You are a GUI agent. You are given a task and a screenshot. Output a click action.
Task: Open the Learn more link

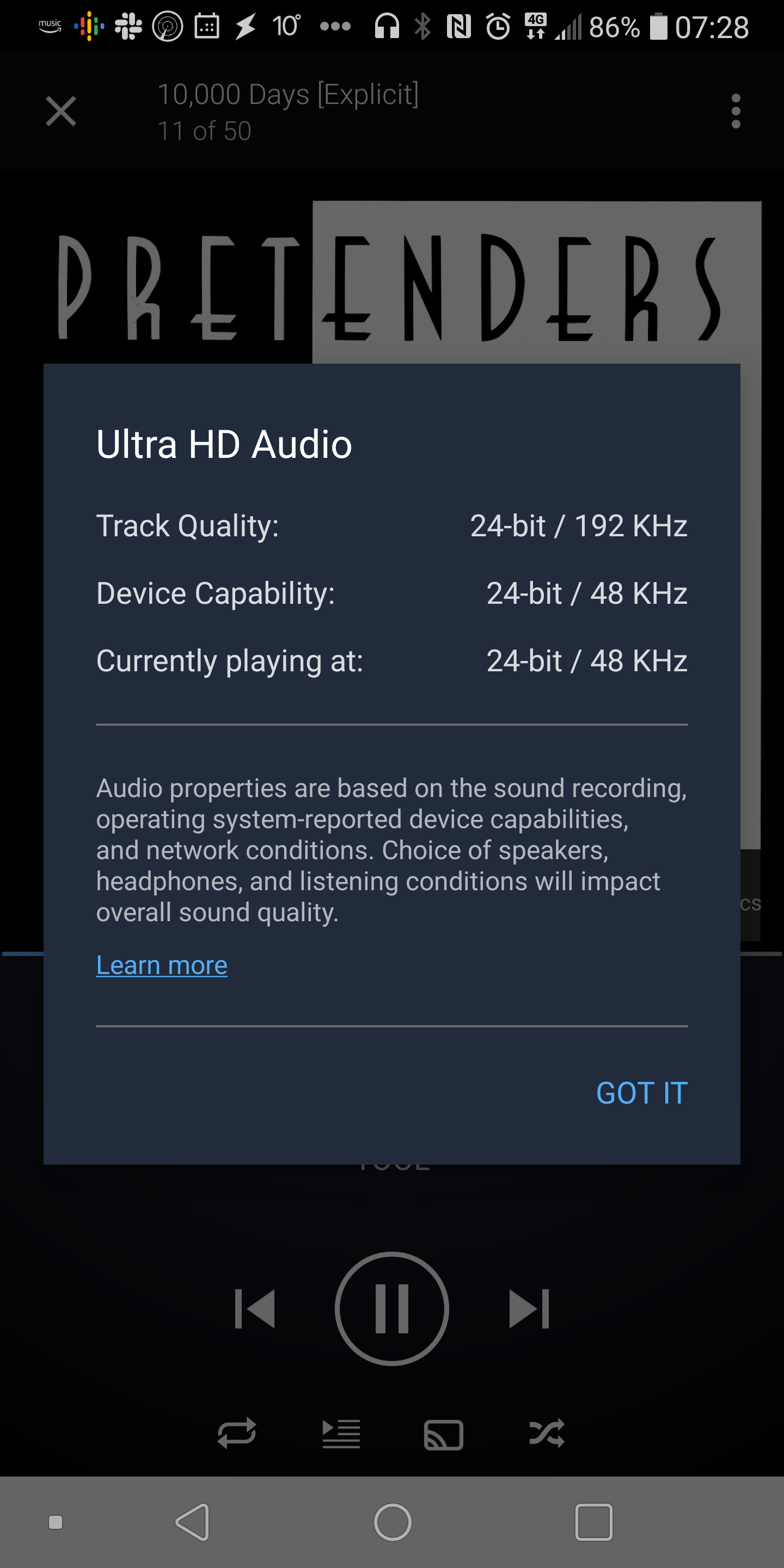pos(161,965)
